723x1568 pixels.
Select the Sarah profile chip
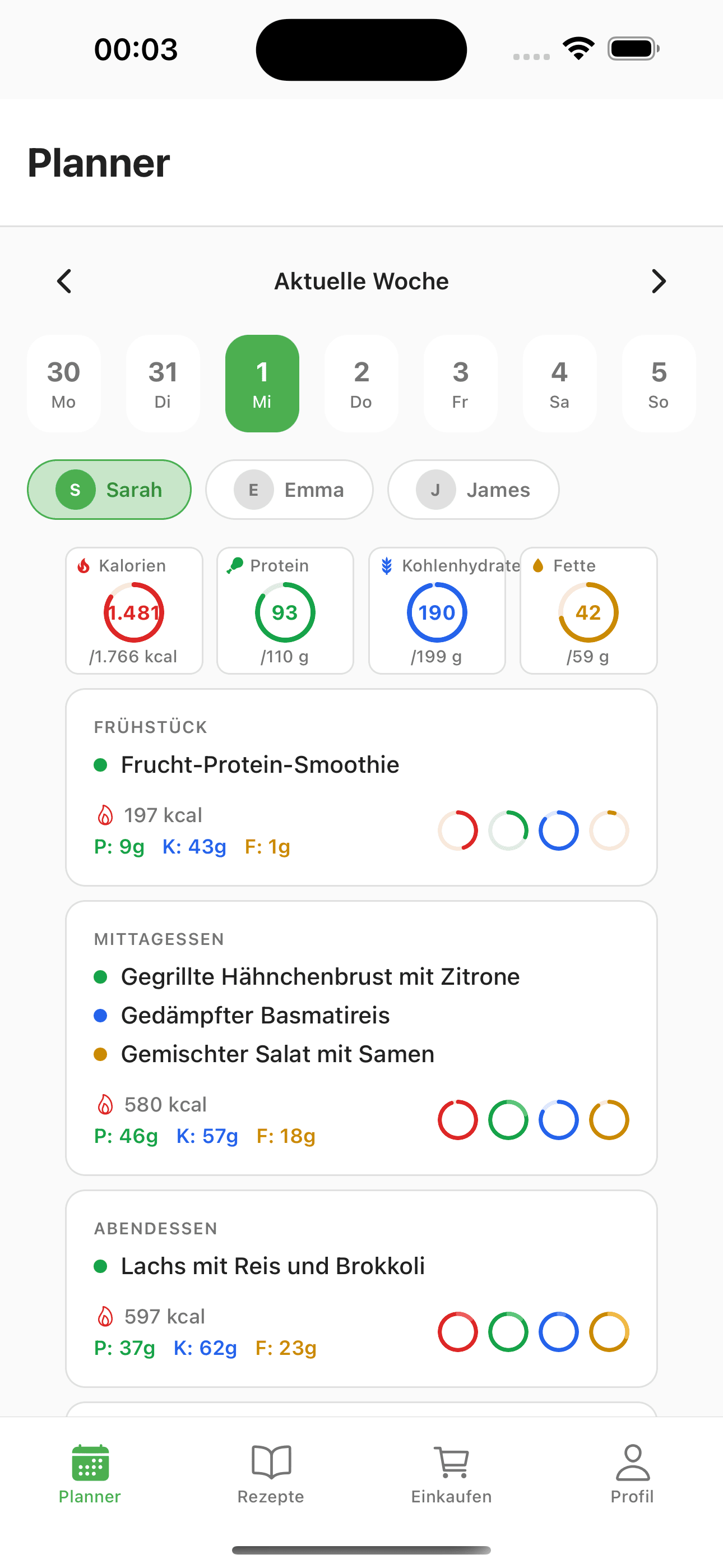108,490
